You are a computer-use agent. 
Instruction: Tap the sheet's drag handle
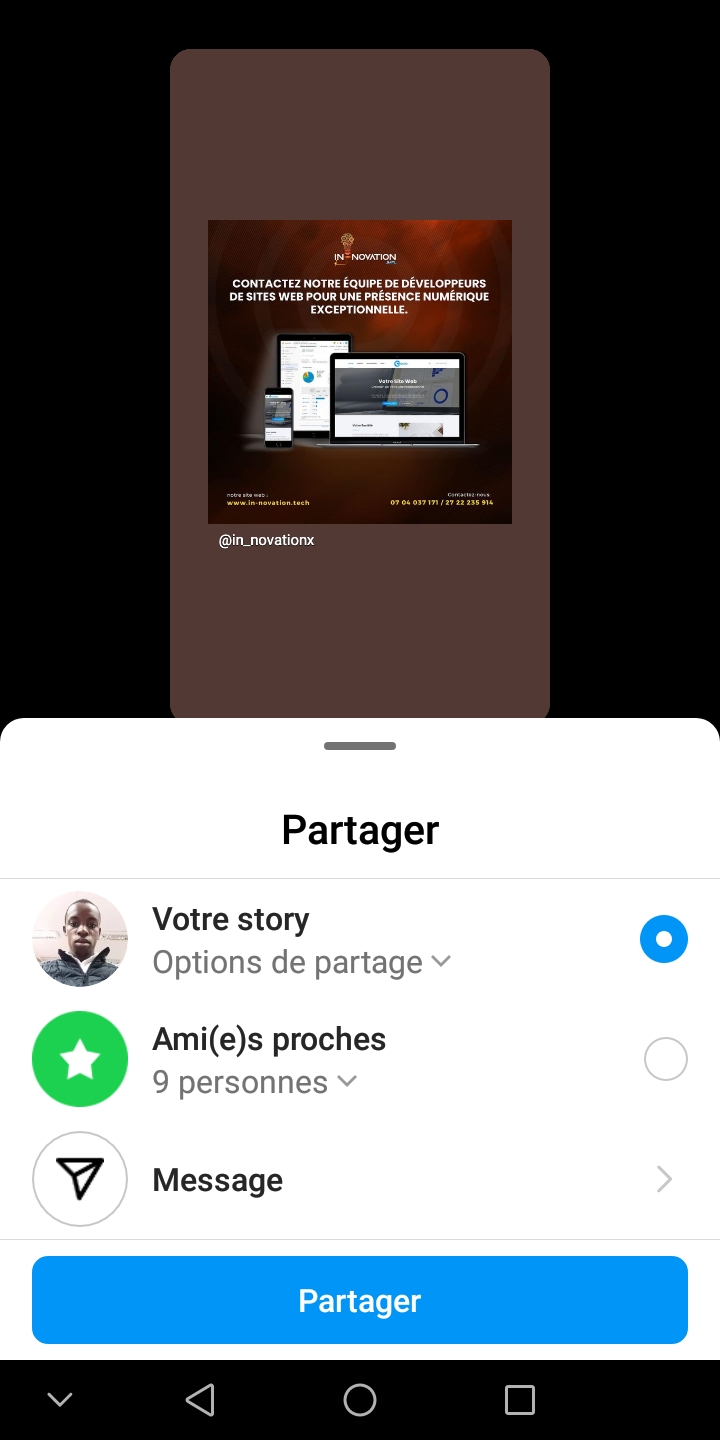(x=360, y=746)
